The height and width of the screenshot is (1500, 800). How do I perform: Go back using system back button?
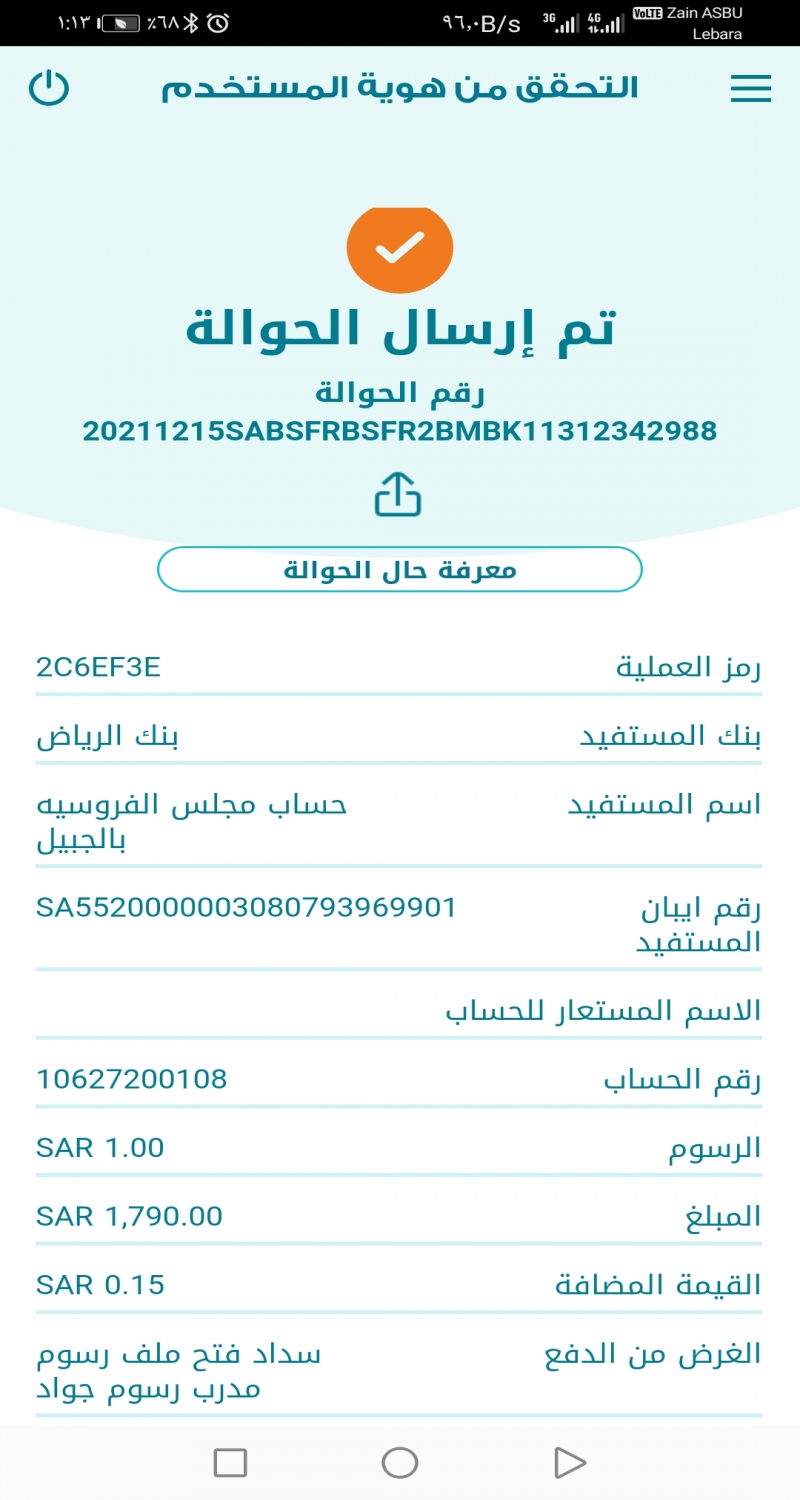(569, 1463)
